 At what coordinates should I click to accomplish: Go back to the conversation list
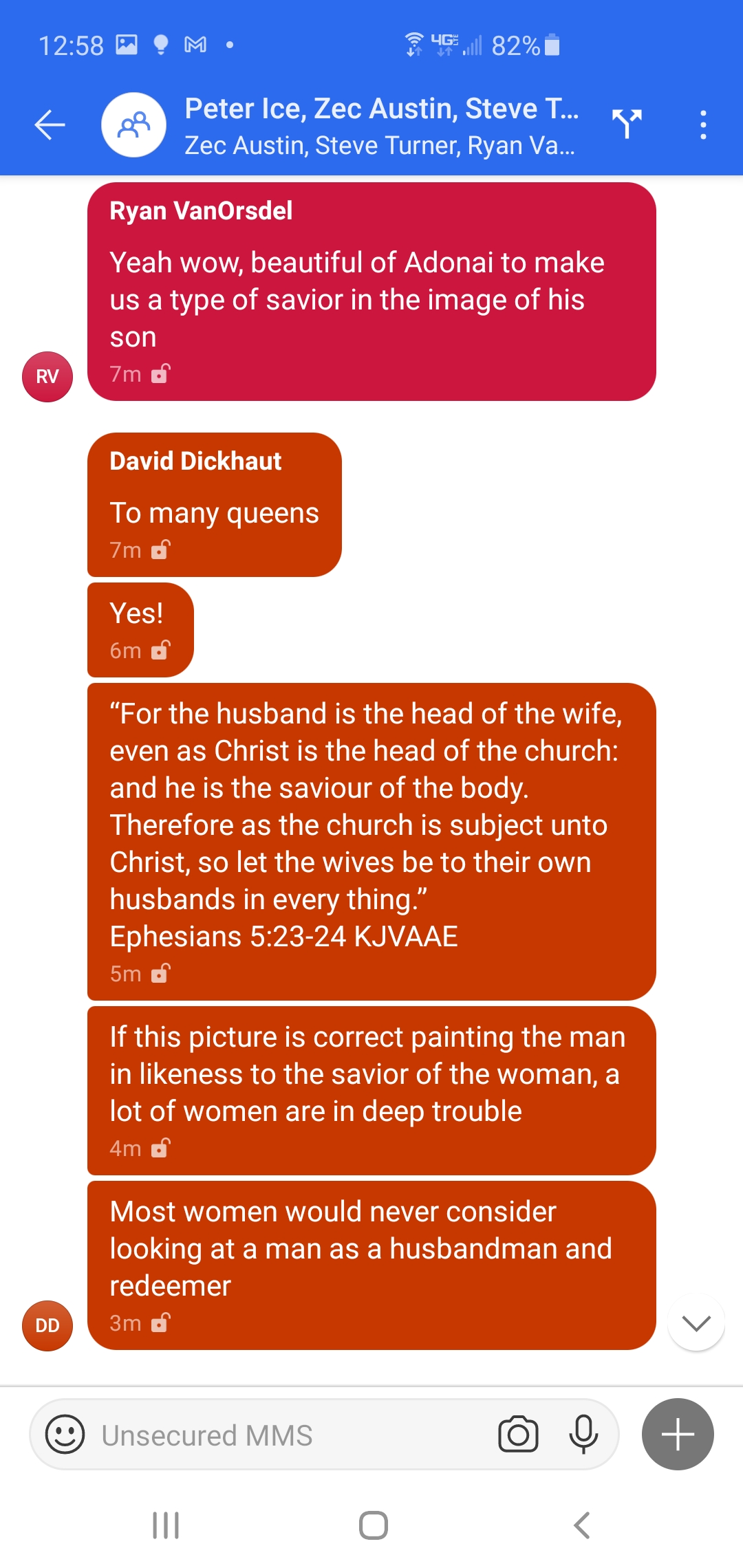tap(50, 124)
